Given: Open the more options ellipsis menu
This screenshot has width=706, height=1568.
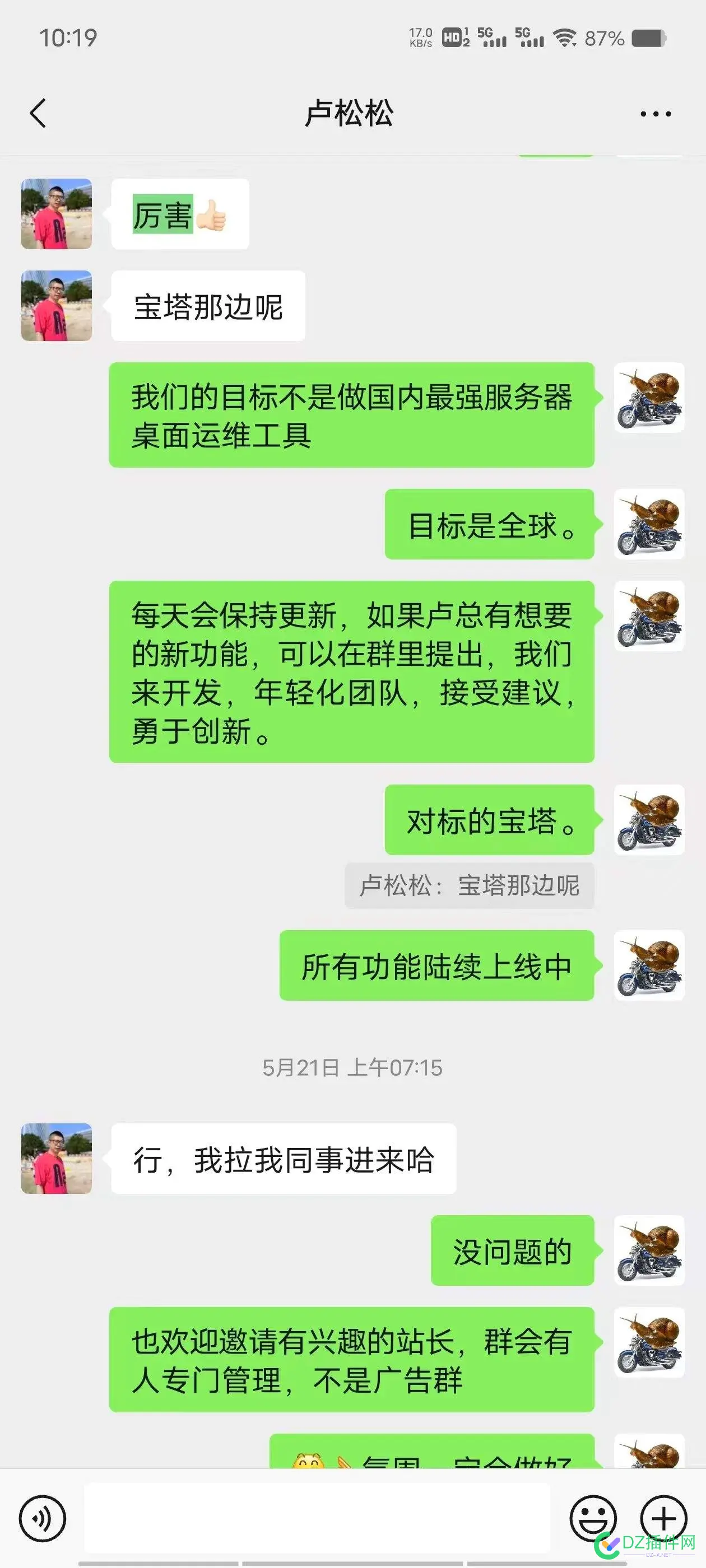Looking at the screenshot, I should click(x=655, y=113).
